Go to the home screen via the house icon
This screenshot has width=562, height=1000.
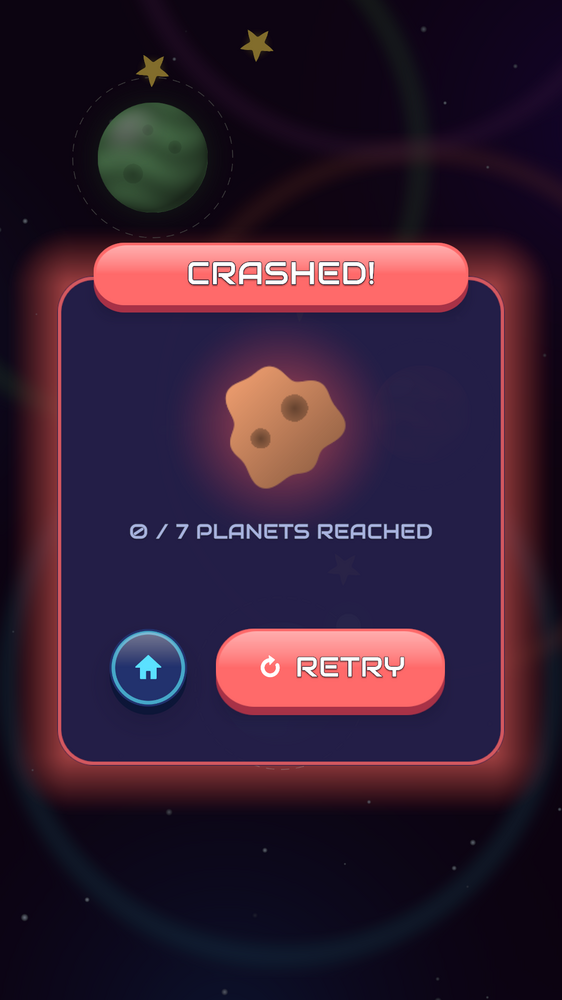point(149,668)
